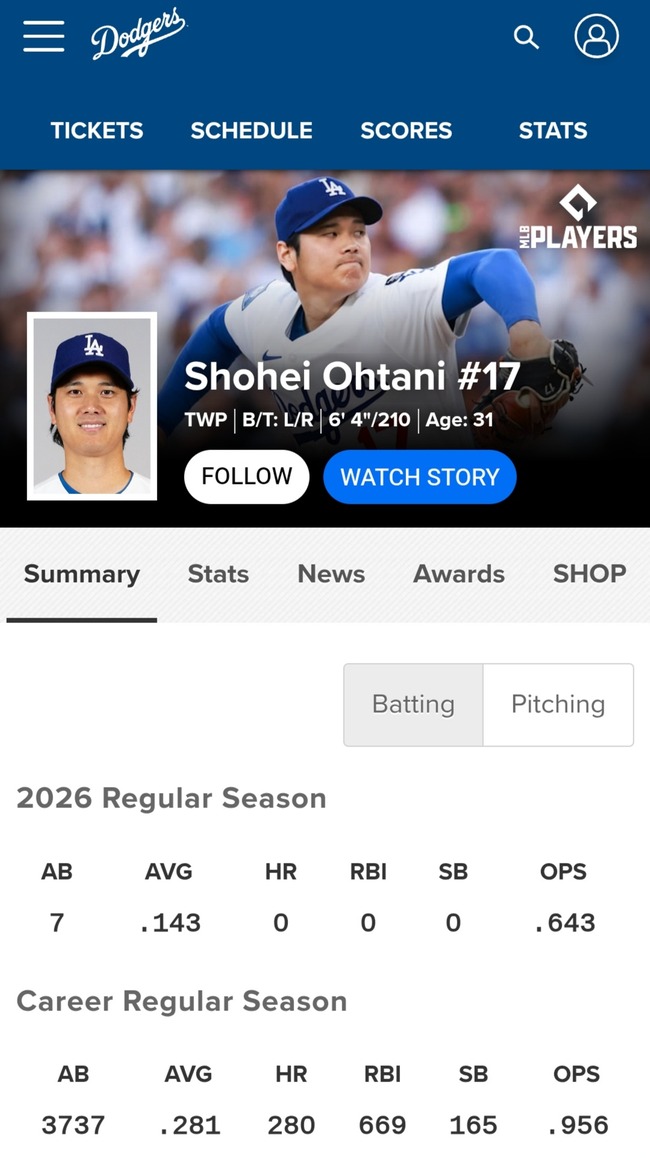Open the hamburger menu
This screenshot has width=650, height=1158.
tap(43, 37)
